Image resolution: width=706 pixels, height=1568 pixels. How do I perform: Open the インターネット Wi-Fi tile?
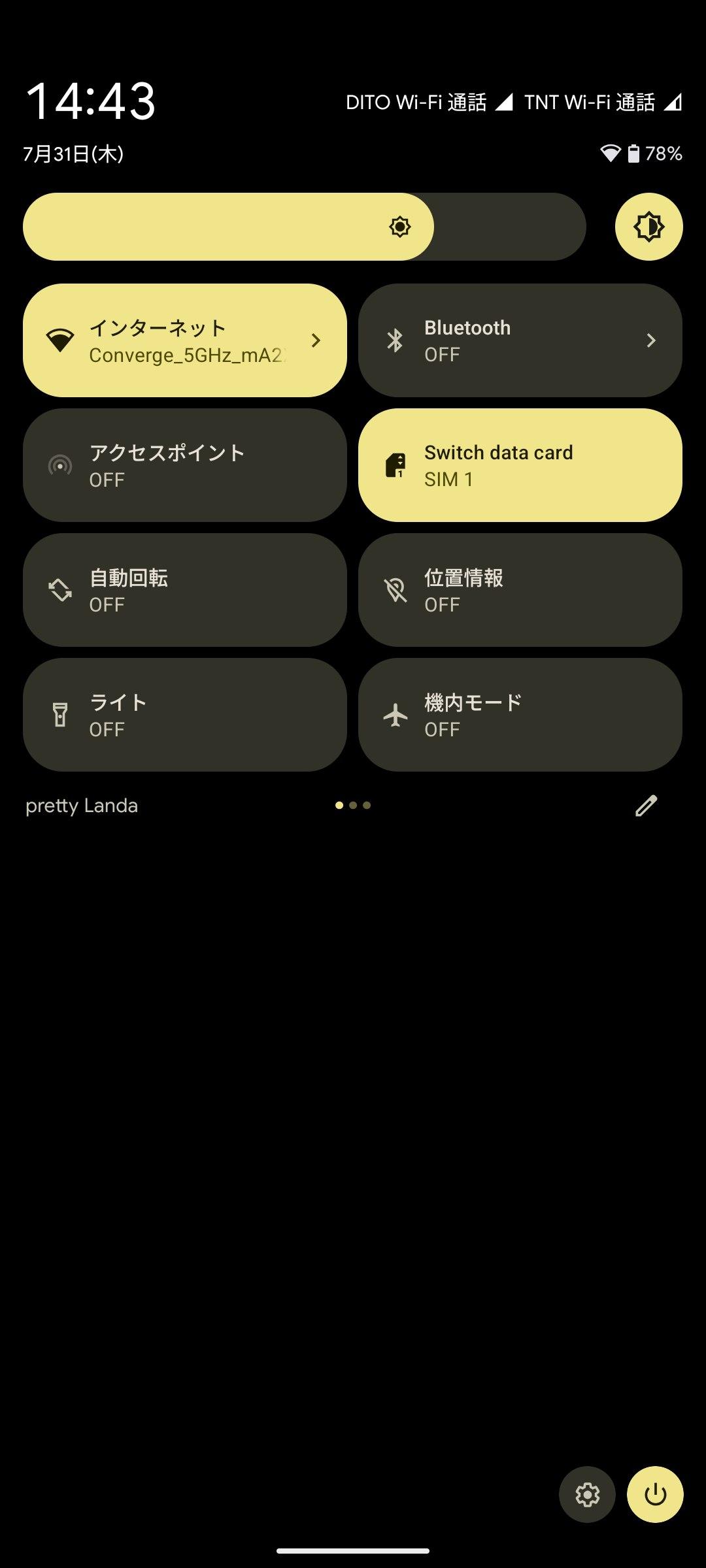click(185, 340)
